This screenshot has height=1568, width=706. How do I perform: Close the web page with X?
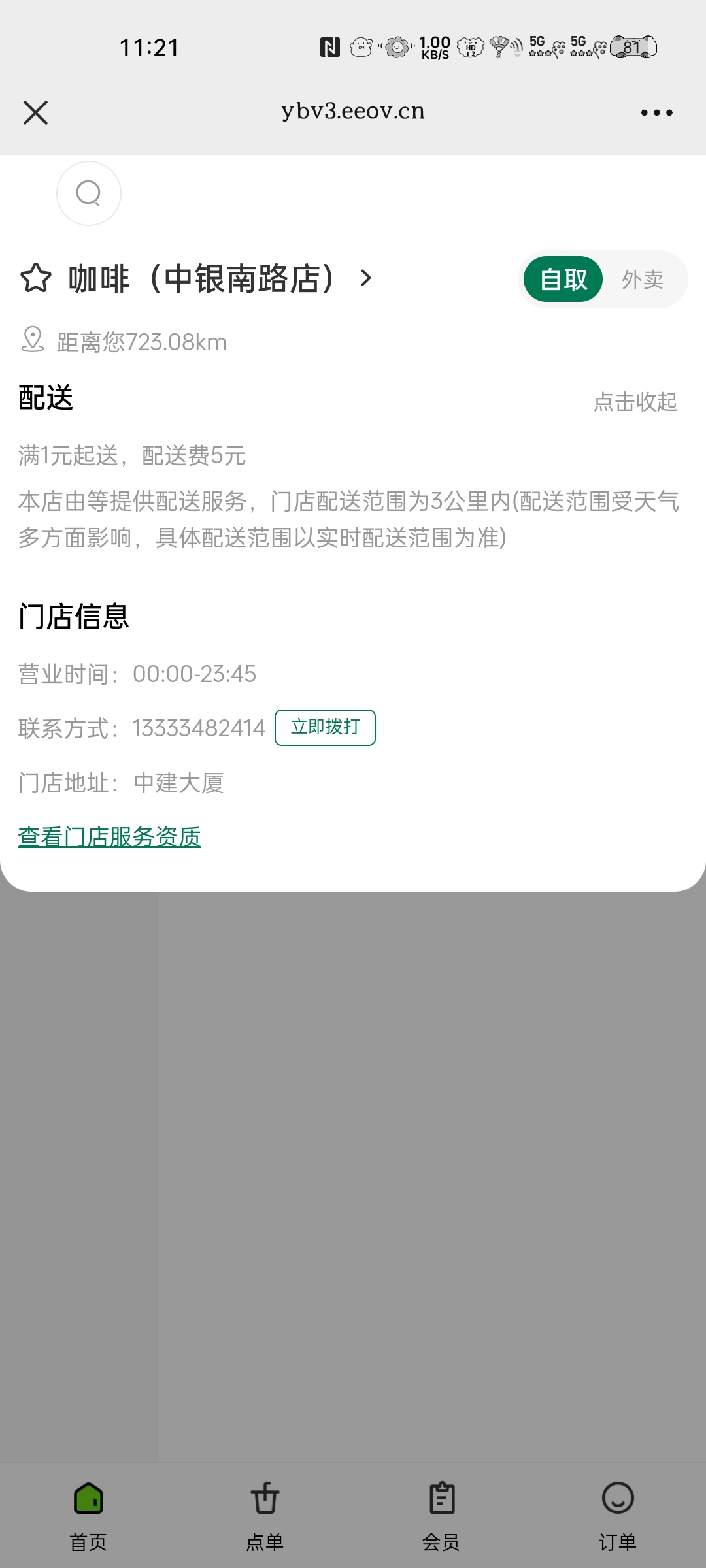click(35, 112)
